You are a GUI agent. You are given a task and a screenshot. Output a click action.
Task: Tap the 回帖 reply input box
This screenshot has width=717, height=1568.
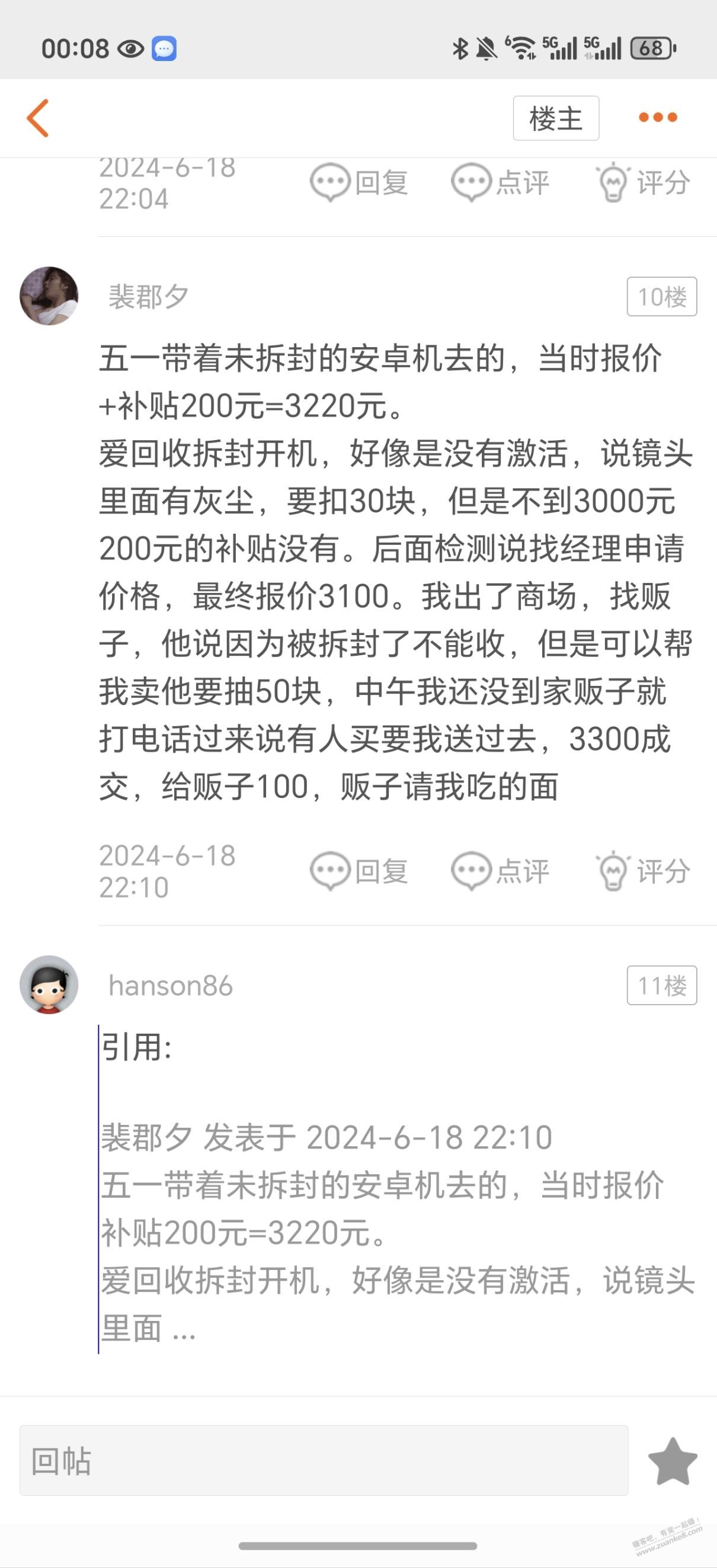point(324,1460)
